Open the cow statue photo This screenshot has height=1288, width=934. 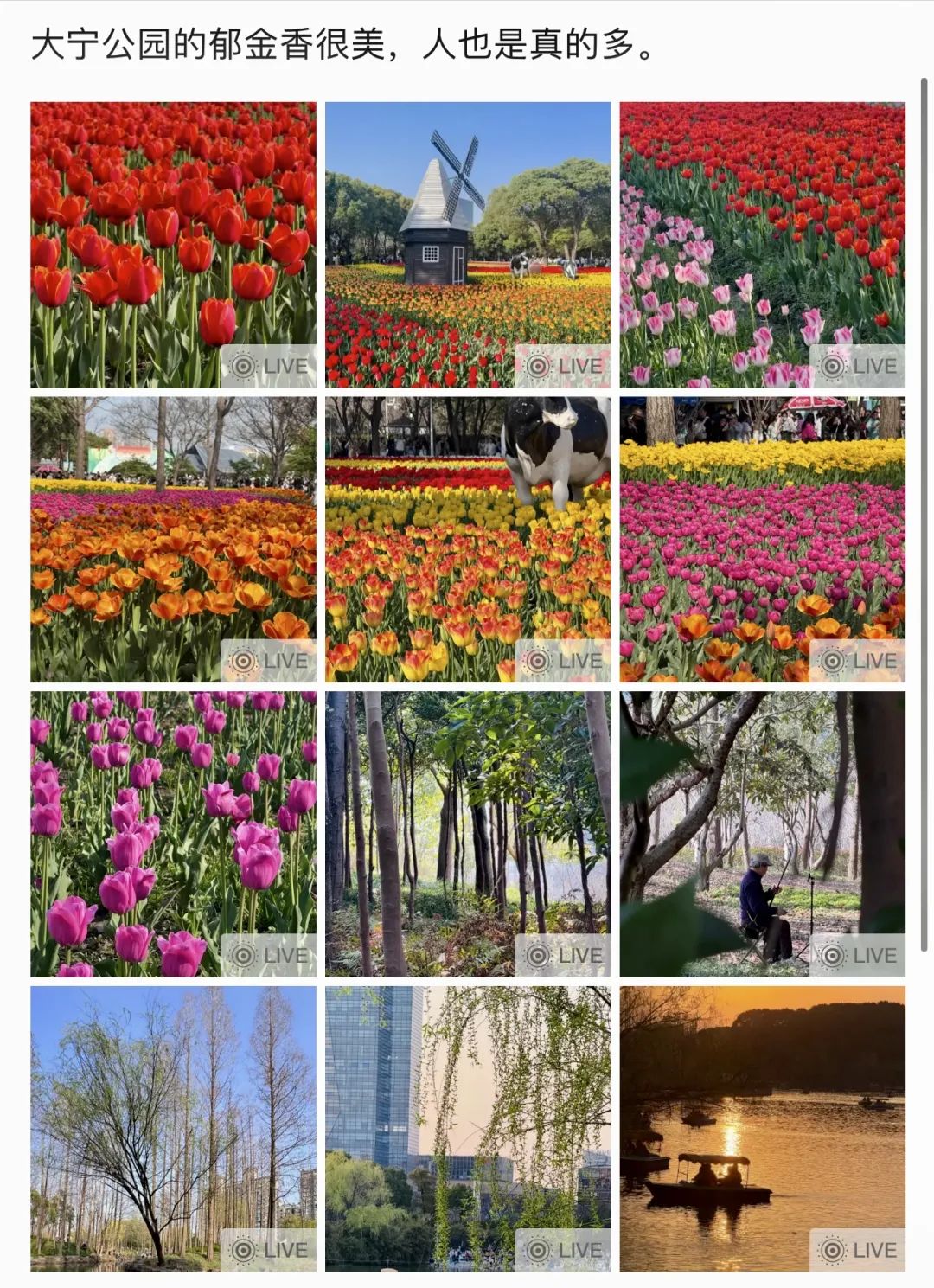(x=468, y=539)
